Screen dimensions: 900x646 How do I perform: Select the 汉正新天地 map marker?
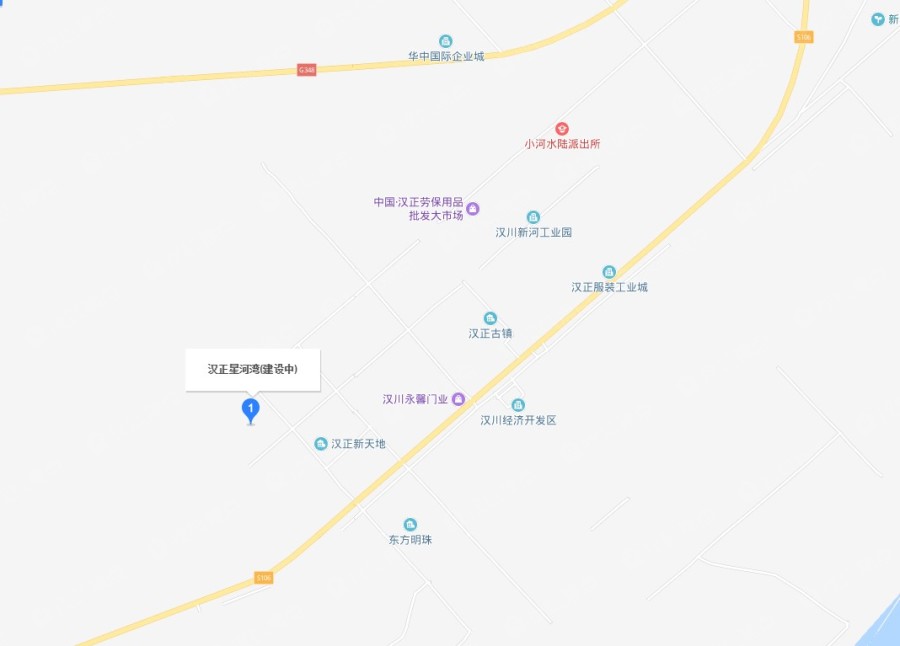pyautogui.click(x=321, y=443)
